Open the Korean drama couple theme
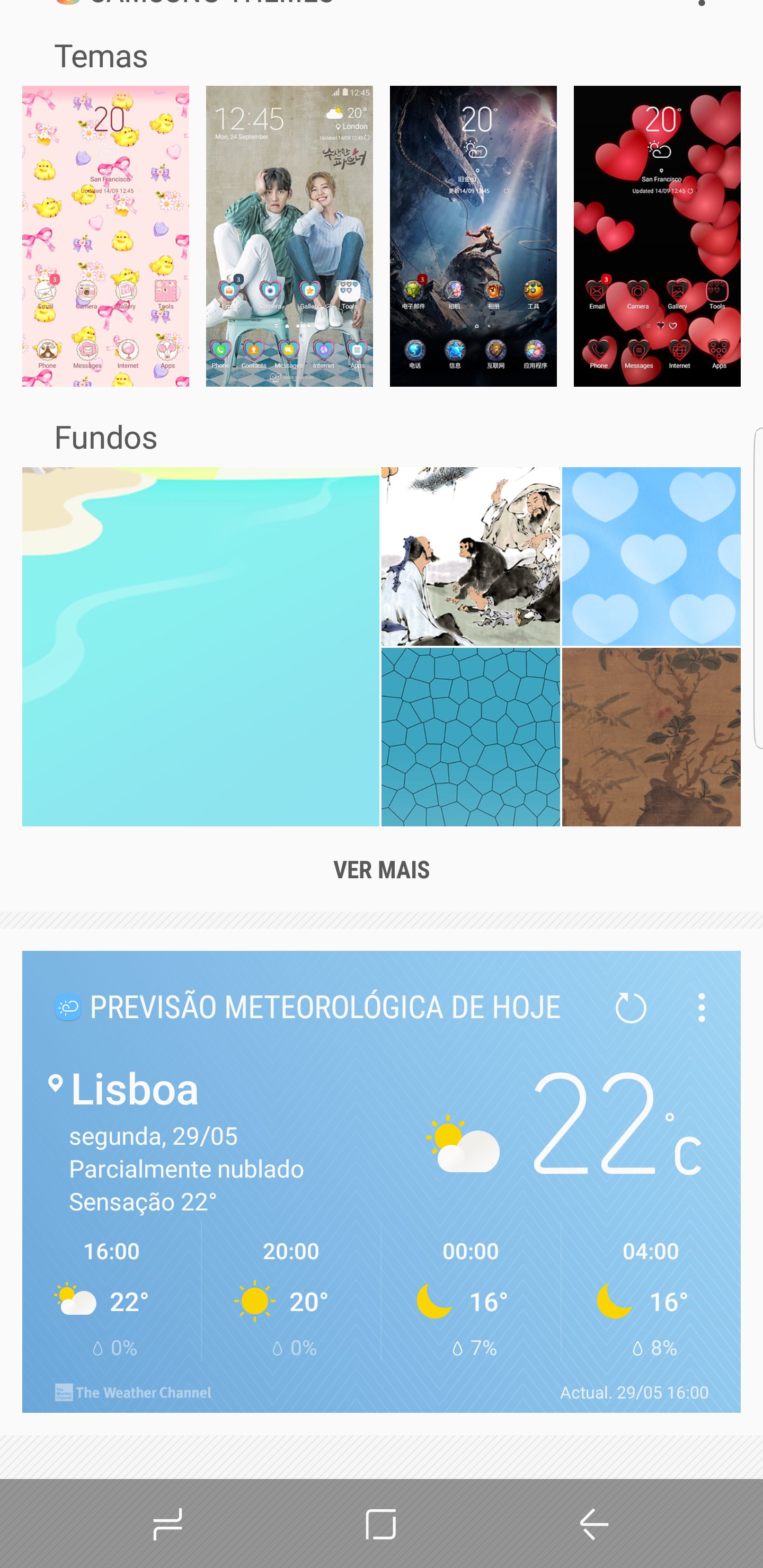The image size is (763, 1568). (289, 236)
